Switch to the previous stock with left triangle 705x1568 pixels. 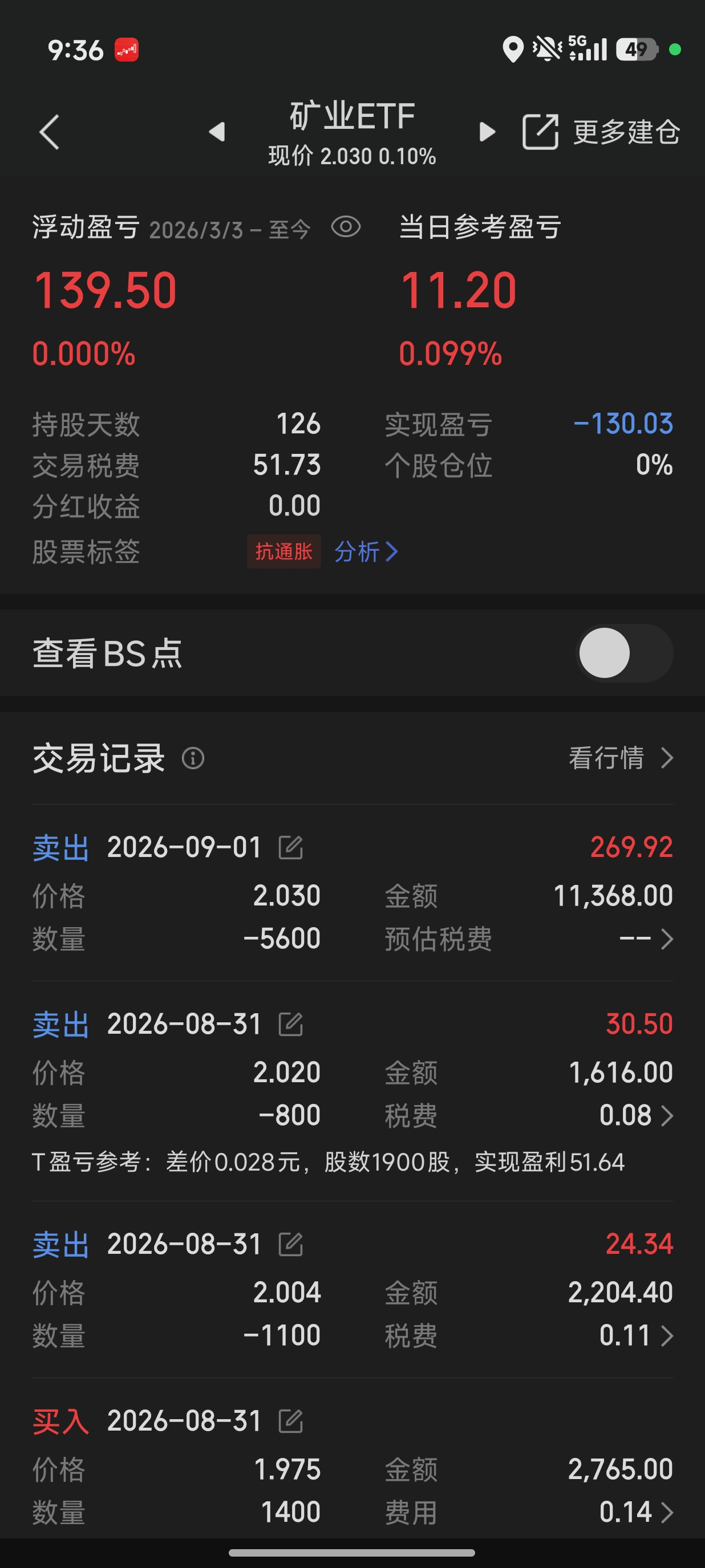pyautogui.click(x=217, y=132)
